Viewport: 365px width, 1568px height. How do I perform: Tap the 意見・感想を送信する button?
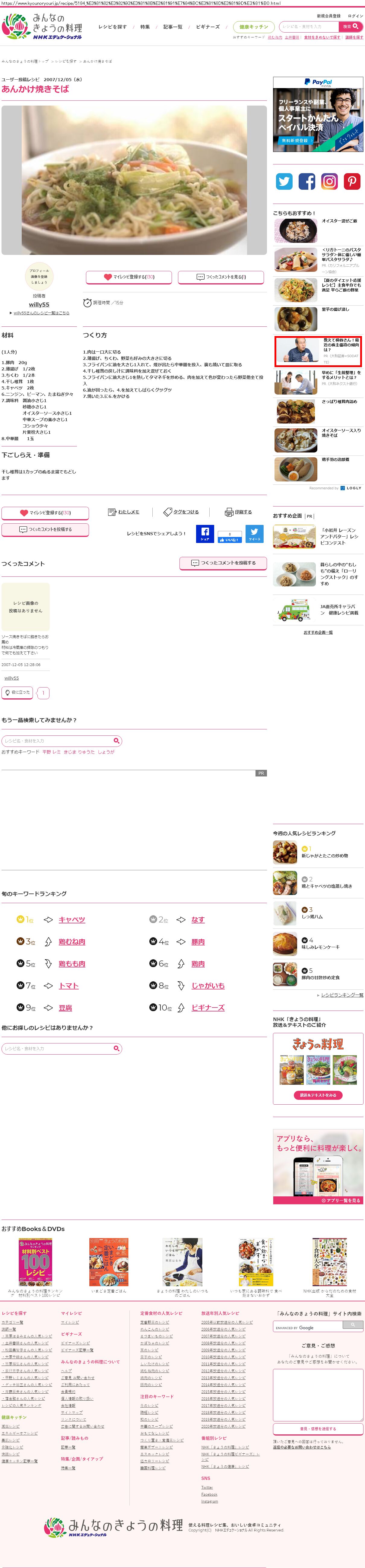318,1429
